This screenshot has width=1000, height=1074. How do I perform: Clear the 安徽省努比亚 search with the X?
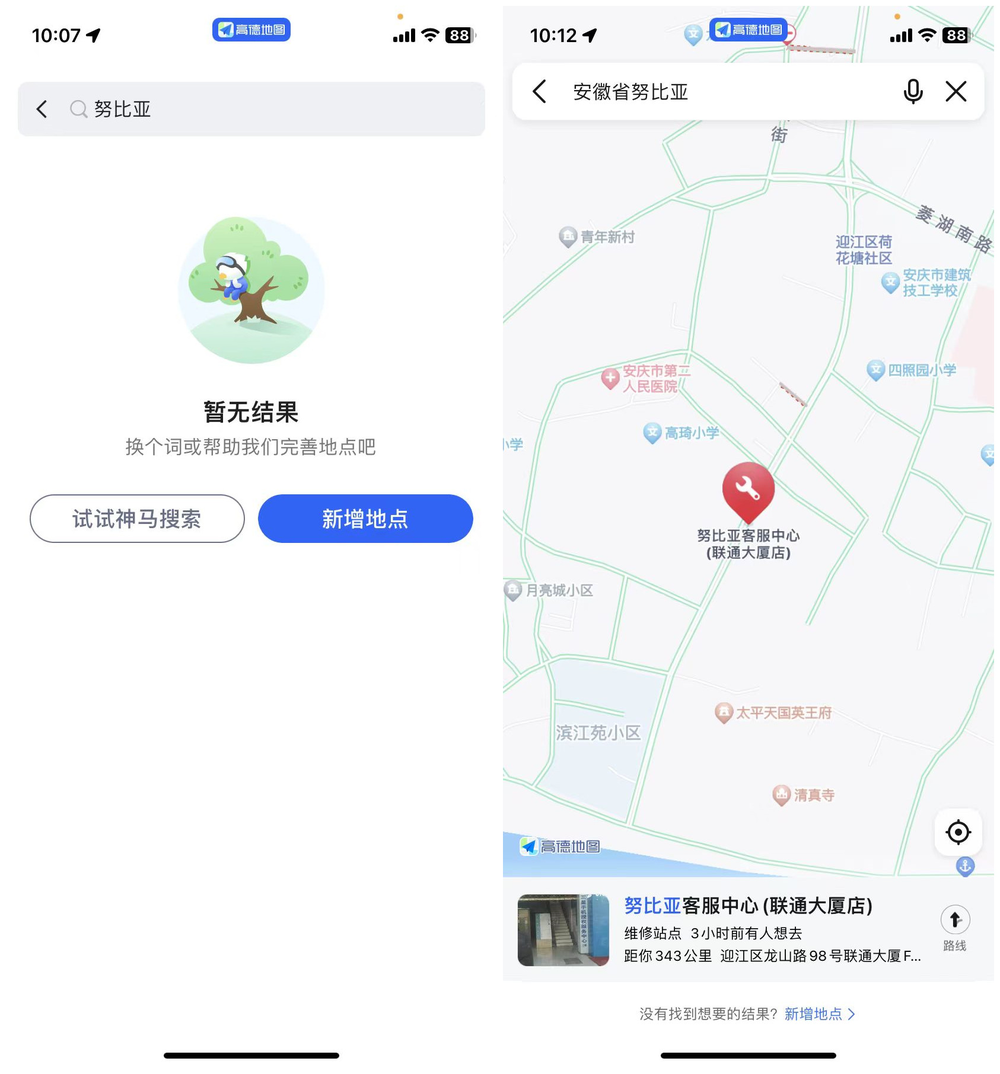(956, 92)
